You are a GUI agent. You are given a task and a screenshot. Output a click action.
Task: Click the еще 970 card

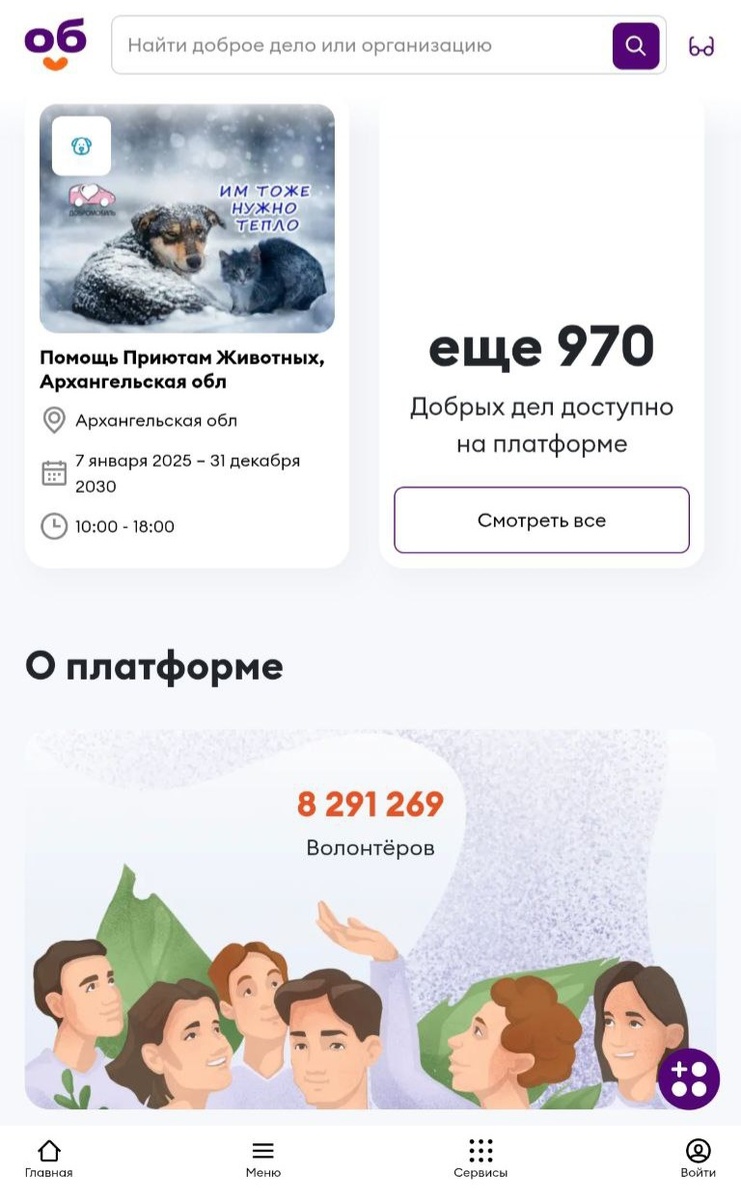541,346
